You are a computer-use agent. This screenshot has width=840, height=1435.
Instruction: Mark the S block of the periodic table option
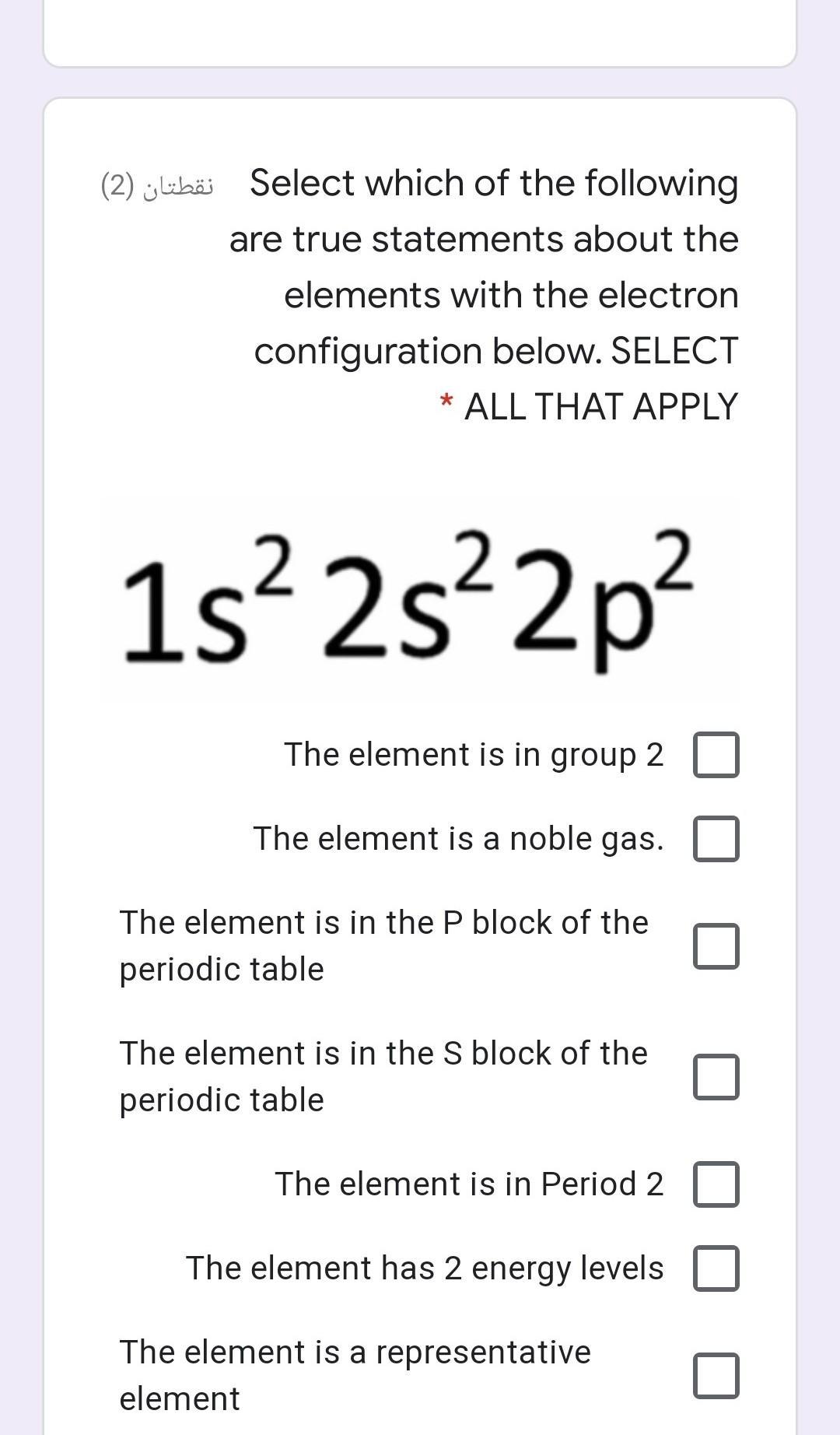[716, 1077]
